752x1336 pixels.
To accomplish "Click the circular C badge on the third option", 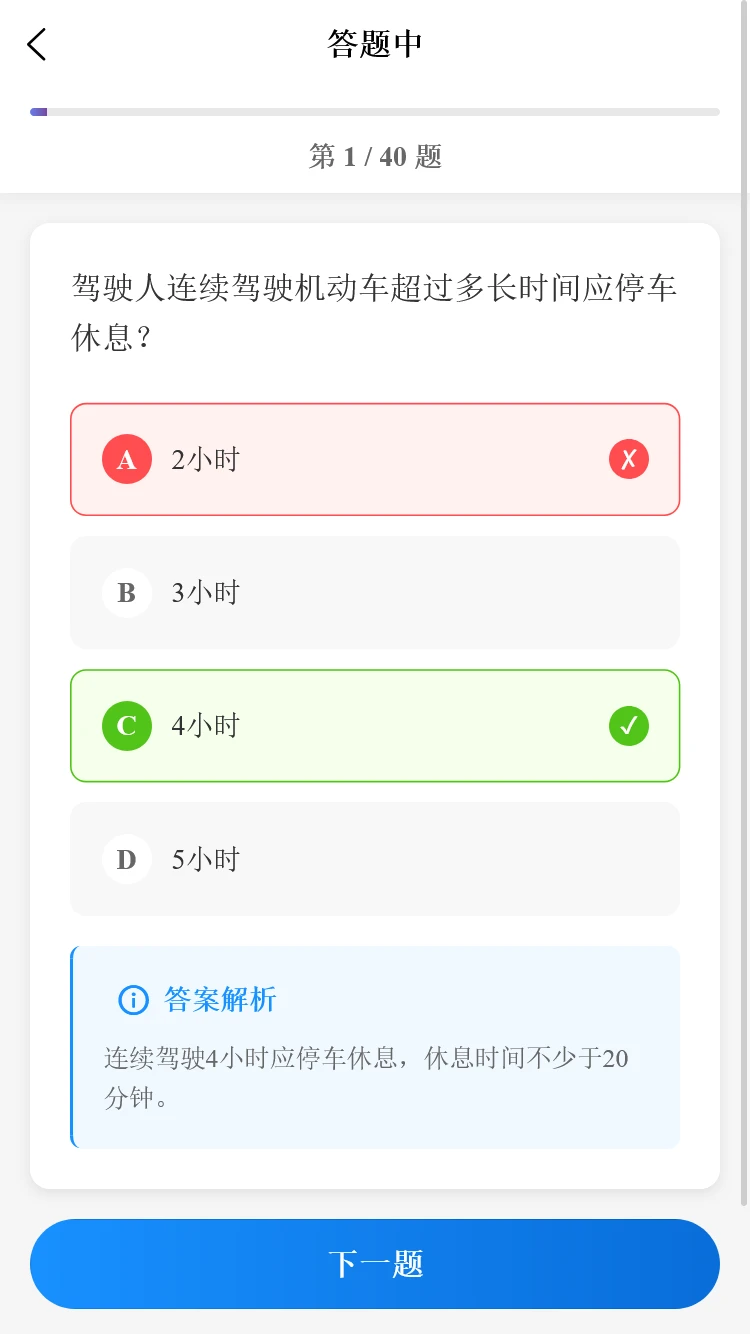I will click(x=126, y=726).
